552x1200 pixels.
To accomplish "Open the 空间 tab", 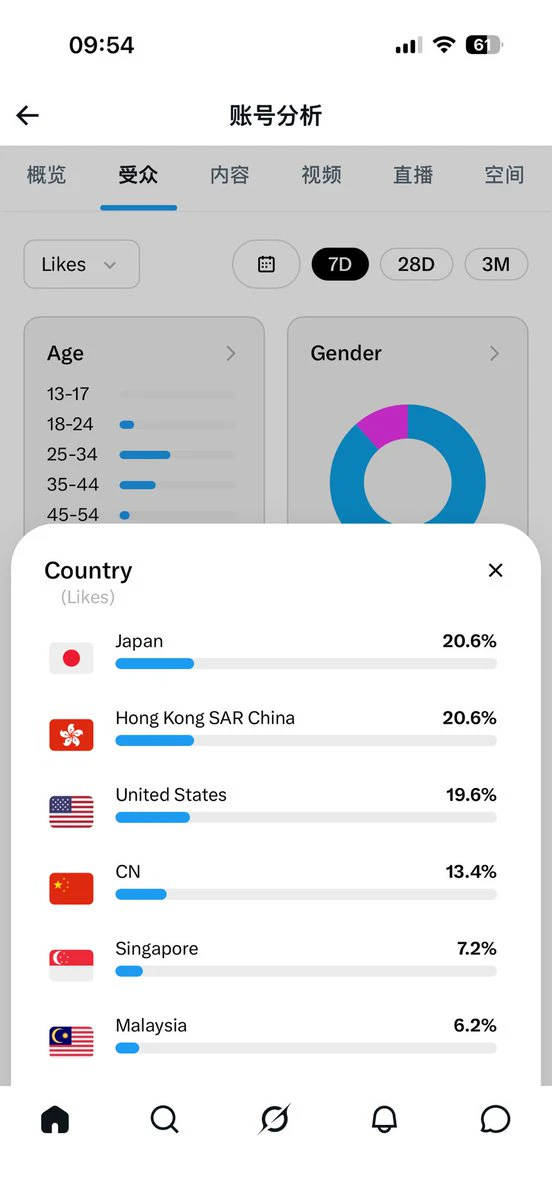I will coord(504,175).
